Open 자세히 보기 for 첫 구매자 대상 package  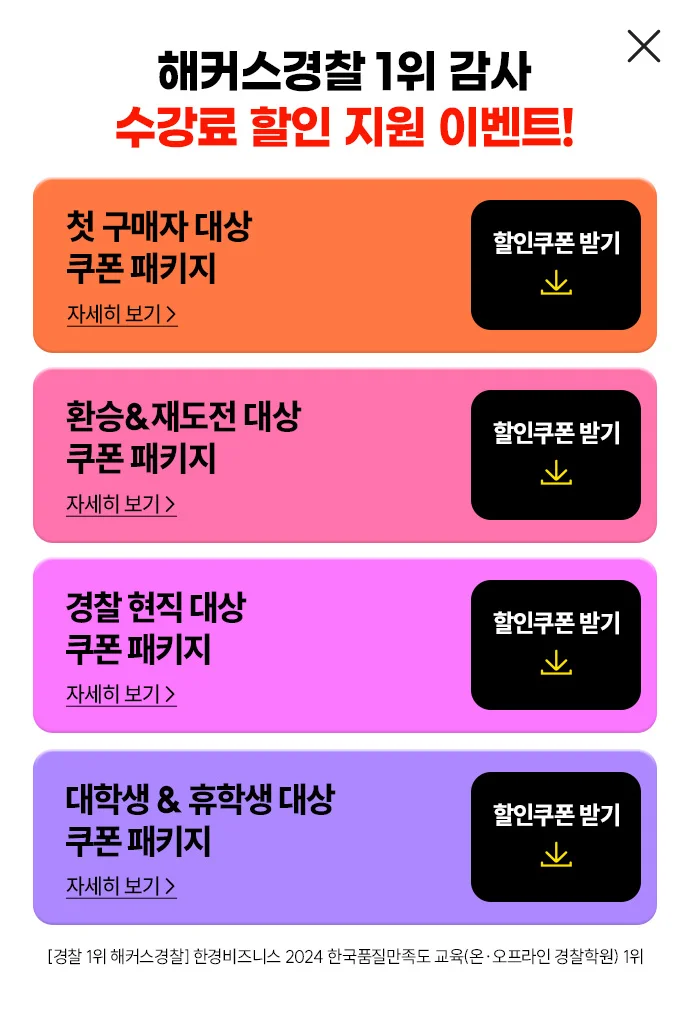[x=121, y=314]
